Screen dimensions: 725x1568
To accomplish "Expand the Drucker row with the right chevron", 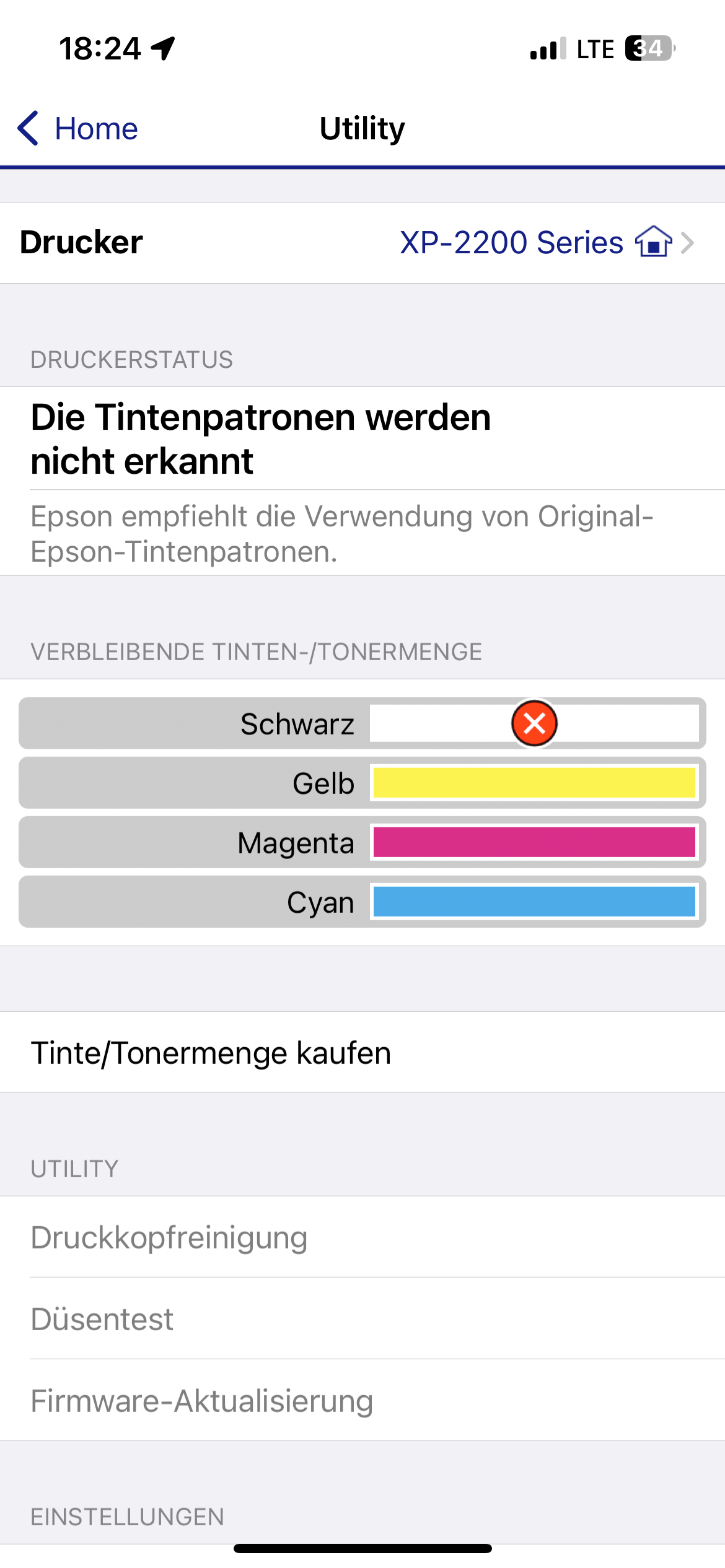I will point(688,242).
